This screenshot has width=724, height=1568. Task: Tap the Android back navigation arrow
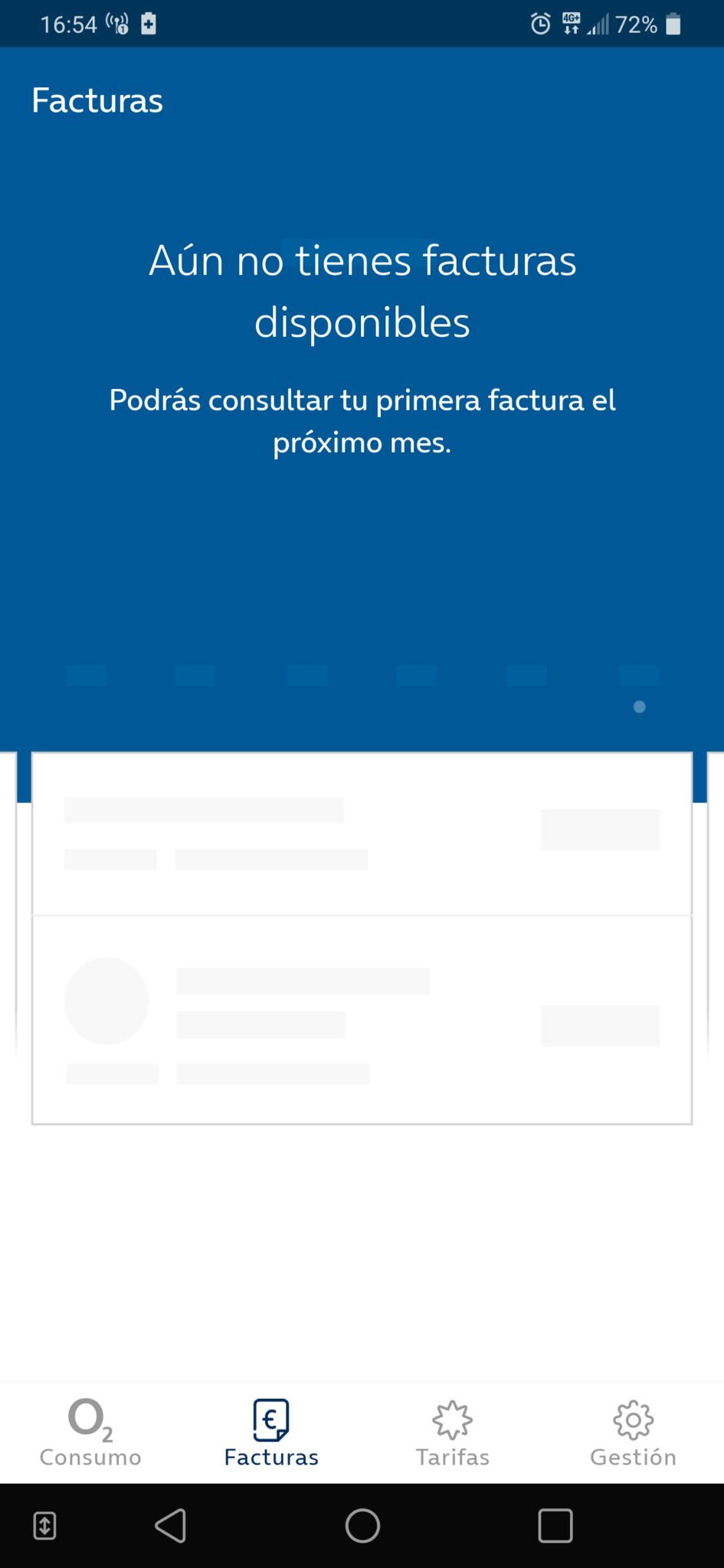coord(170,1525)
